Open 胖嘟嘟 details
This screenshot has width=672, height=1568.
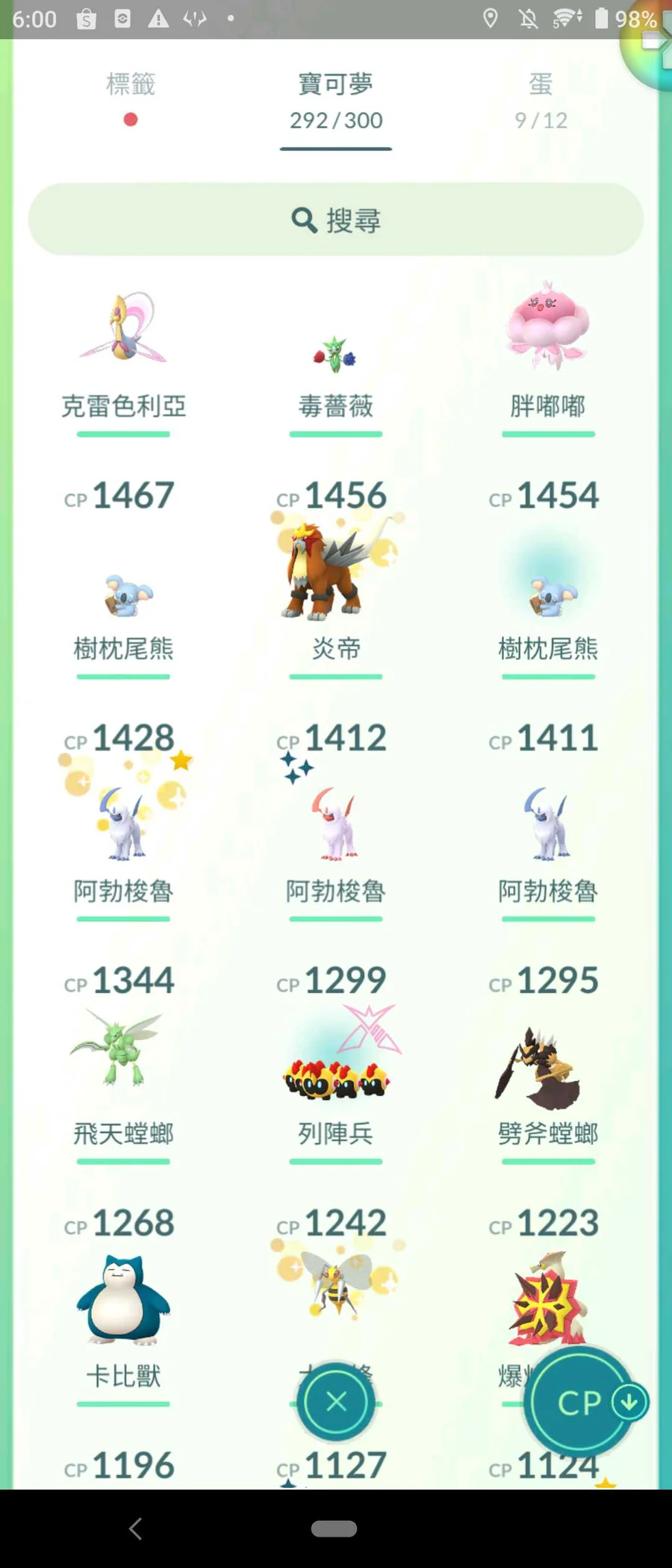(x=548, y=329)
